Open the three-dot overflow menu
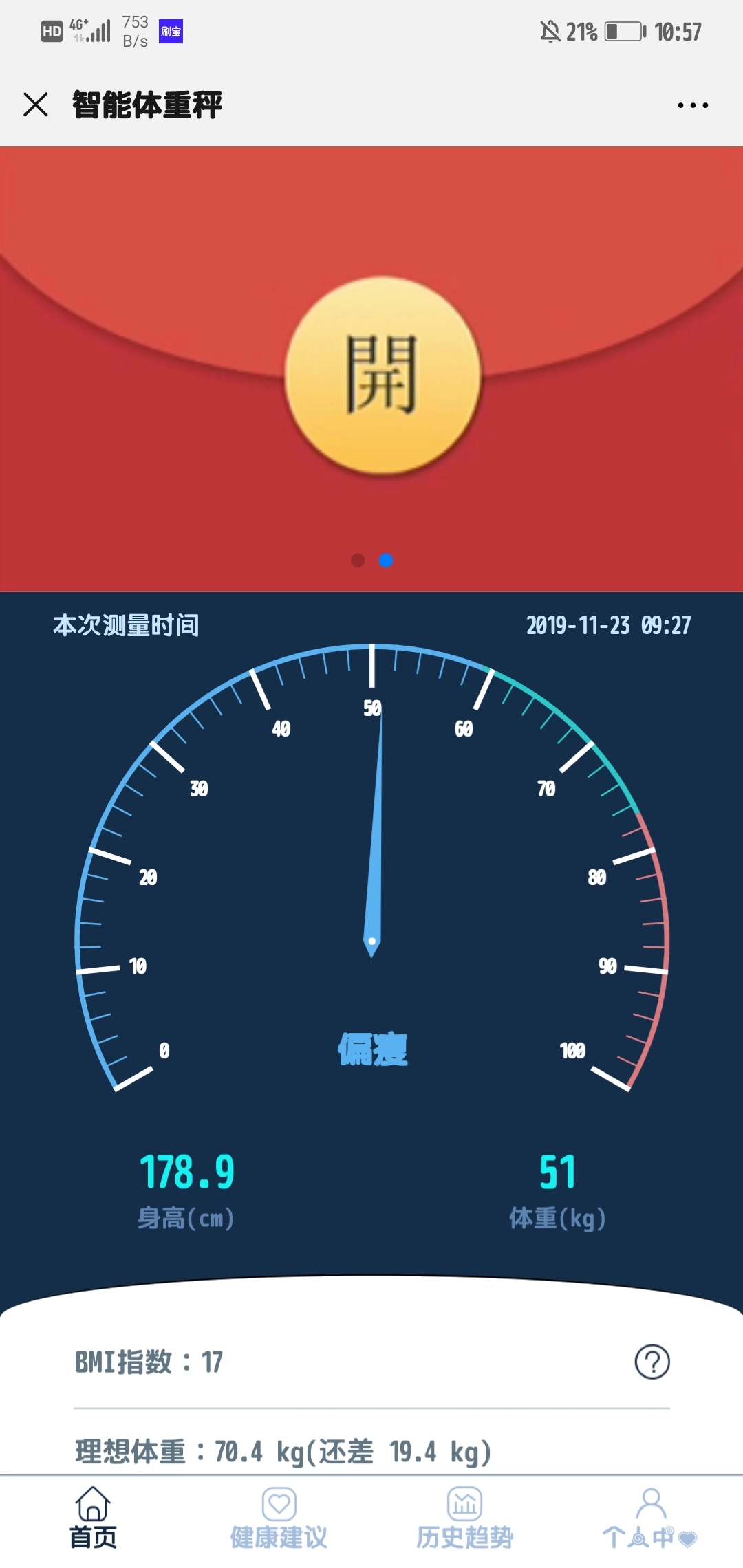Screen dimensions: 743x1568 pyautogui.click(x=693, y=105)
